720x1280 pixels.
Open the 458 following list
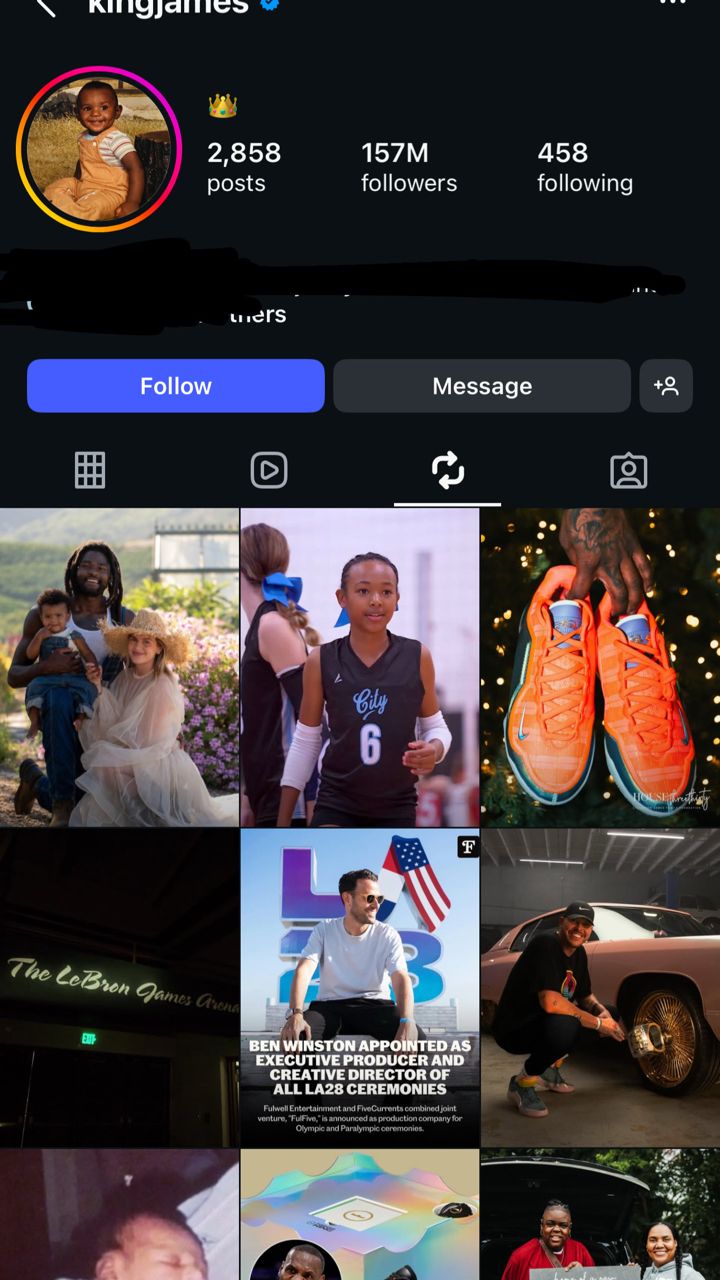click(x=584, y=167)
